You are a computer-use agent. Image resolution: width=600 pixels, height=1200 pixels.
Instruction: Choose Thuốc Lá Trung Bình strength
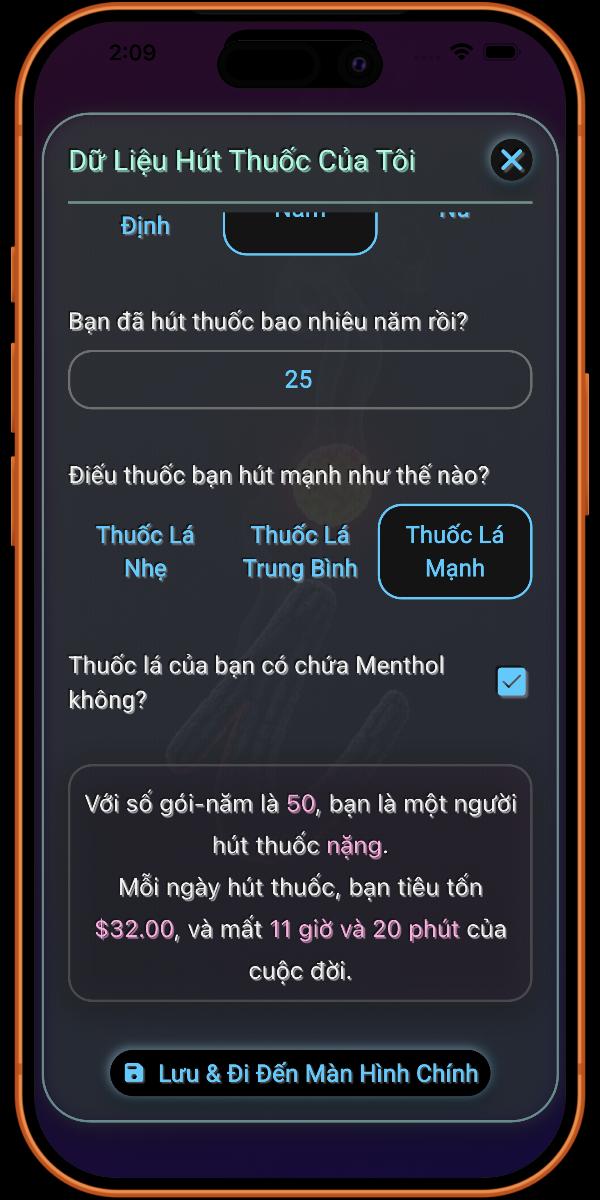pos(300,552)
